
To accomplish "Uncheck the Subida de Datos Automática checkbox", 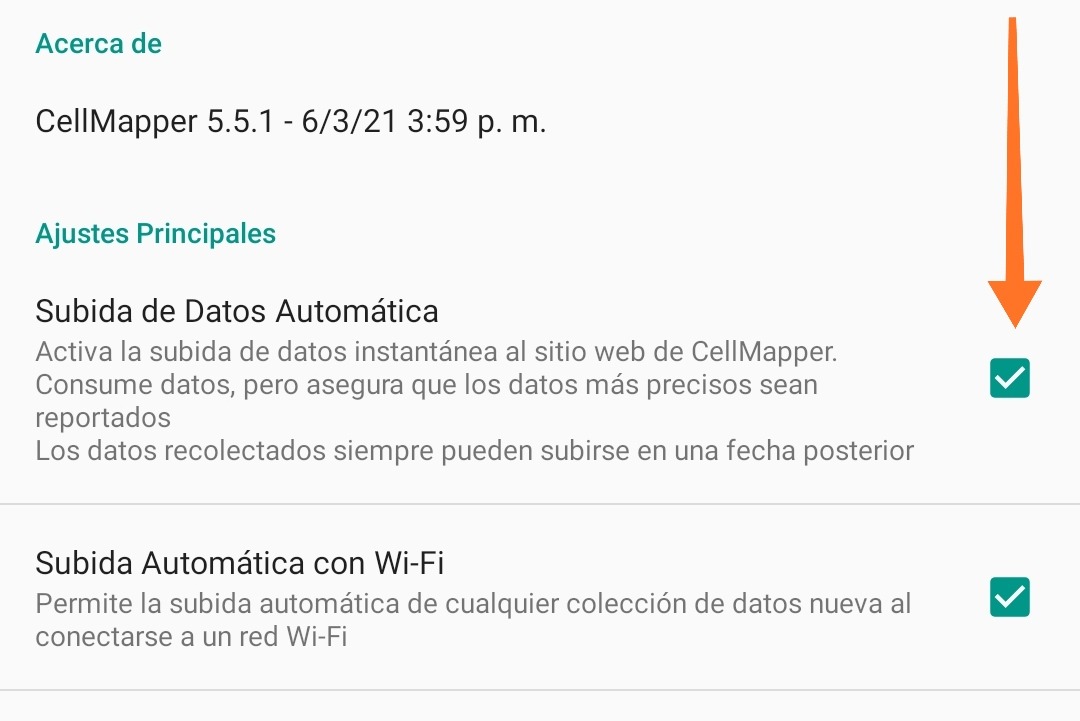I will pyautogui.click(x=1009, y=379).
